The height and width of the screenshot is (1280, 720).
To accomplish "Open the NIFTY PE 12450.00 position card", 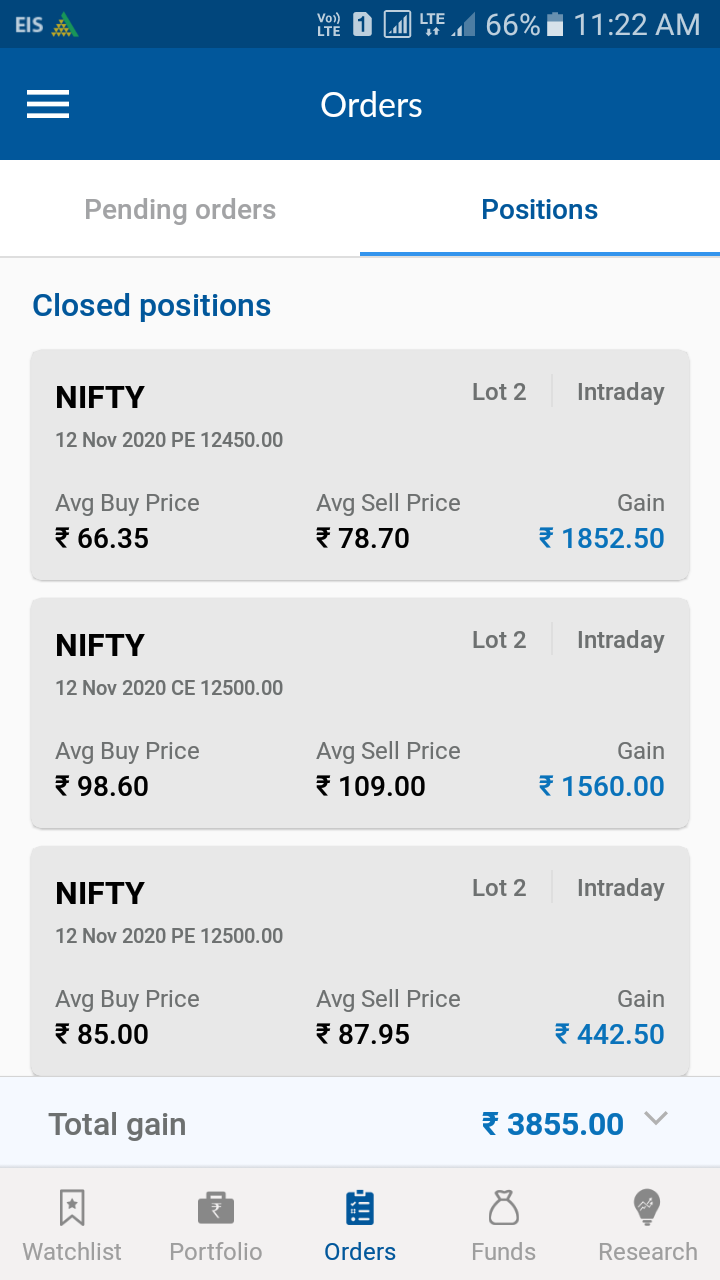I will pyautogui.click(x=360, y=465).
